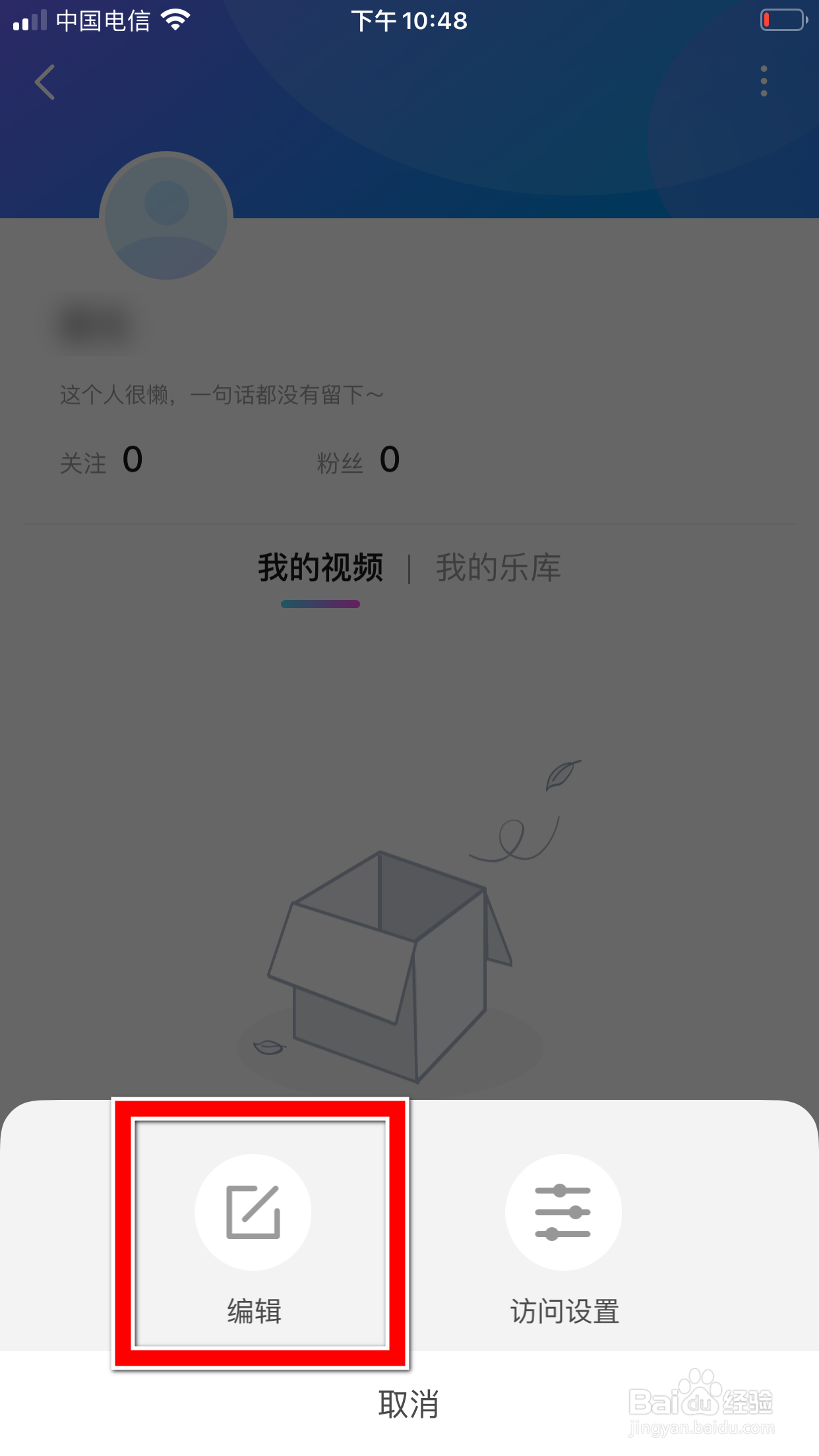The height and width of the screenshot is (1456, 819).
Task: Tap the 下午 10:48 clock display
Action: (409, 20)
